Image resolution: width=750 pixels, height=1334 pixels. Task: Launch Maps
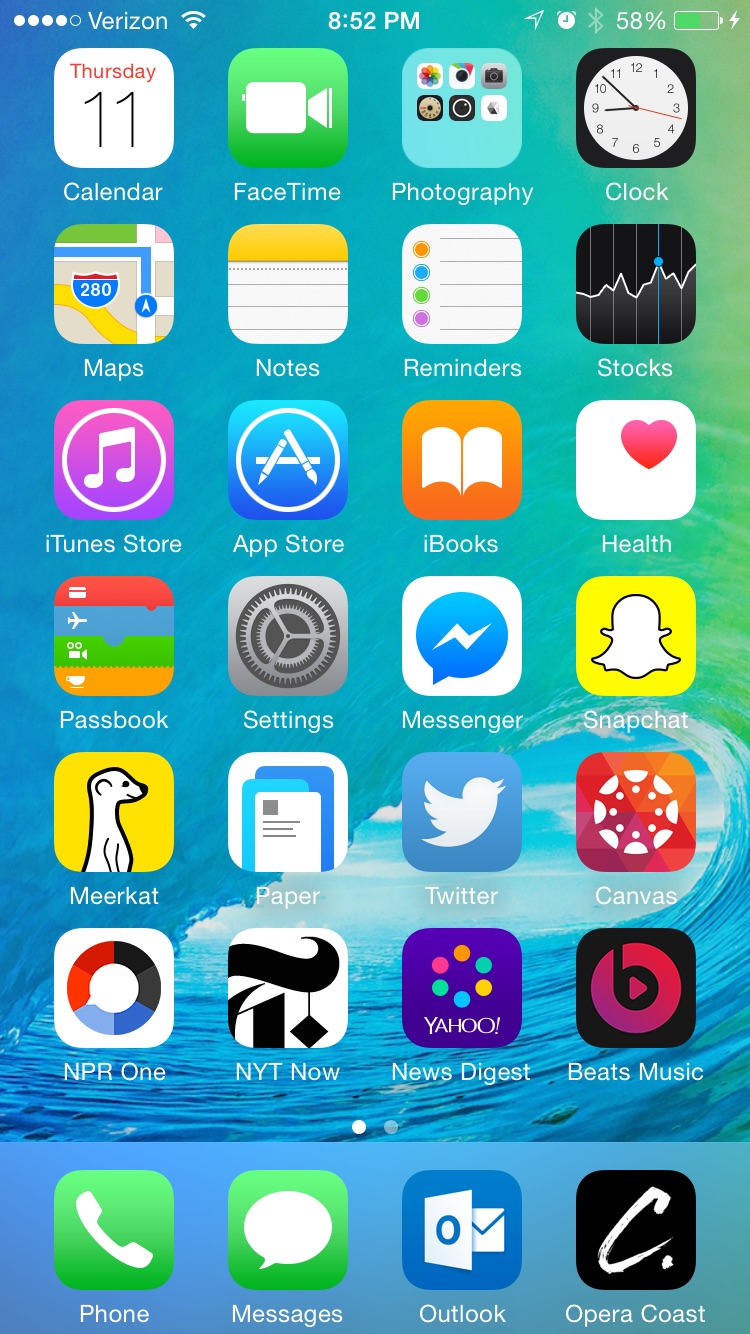(x=113, y=284)
